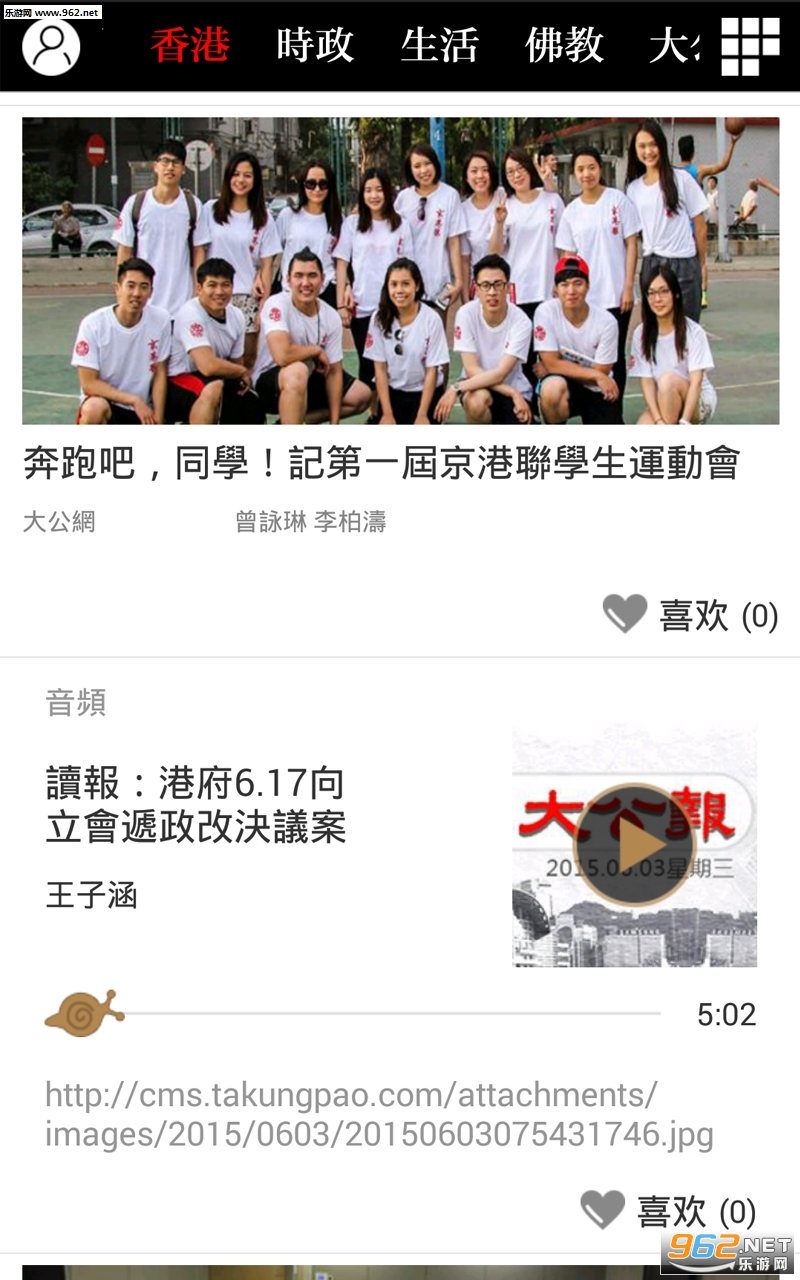Select the 生活 tab
Image resolution: width=800 pixels, height=1280 pixels.
[440, 46]
